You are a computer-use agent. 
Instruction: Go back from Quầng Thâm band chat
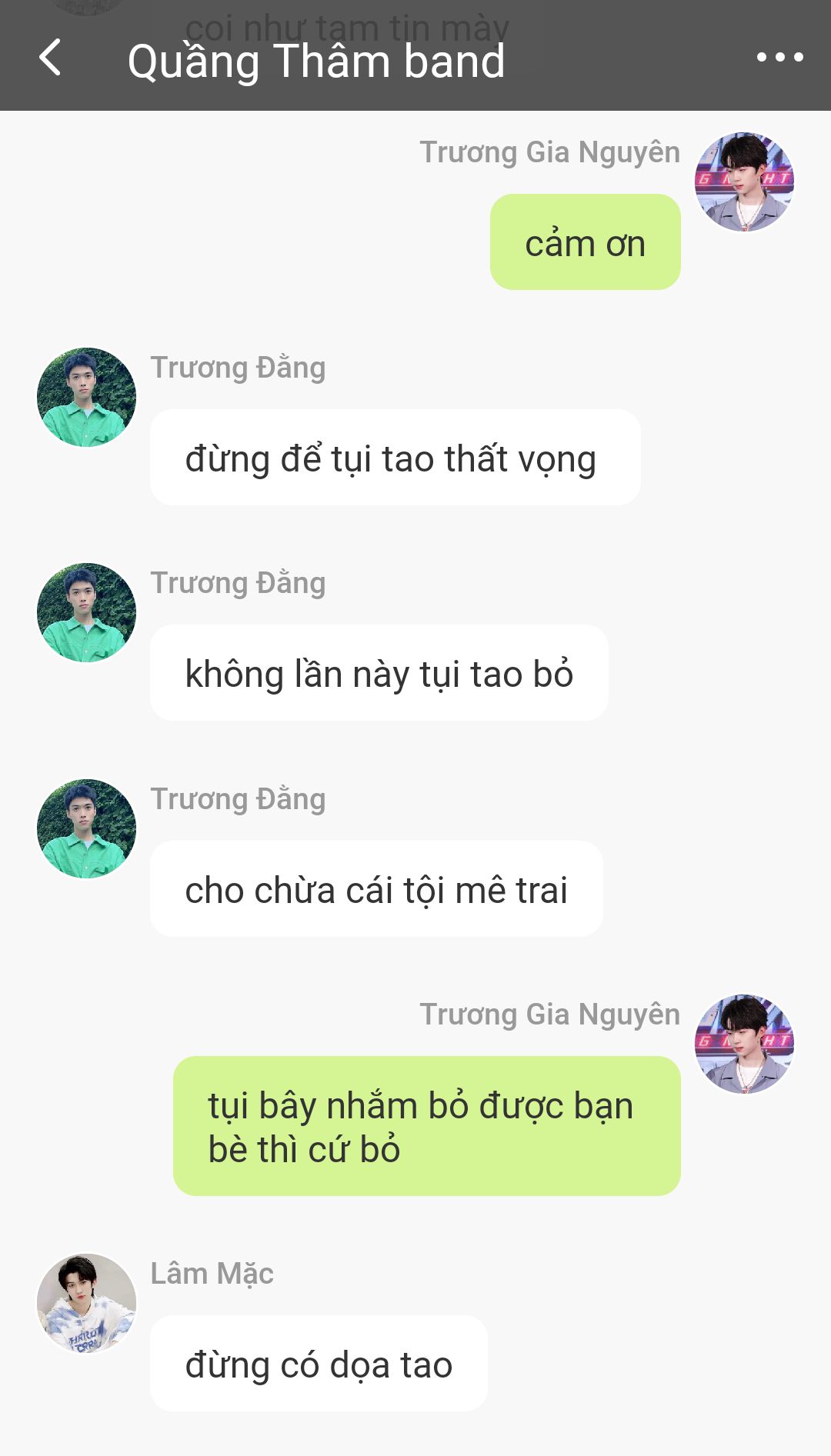(x=50, y=58)
